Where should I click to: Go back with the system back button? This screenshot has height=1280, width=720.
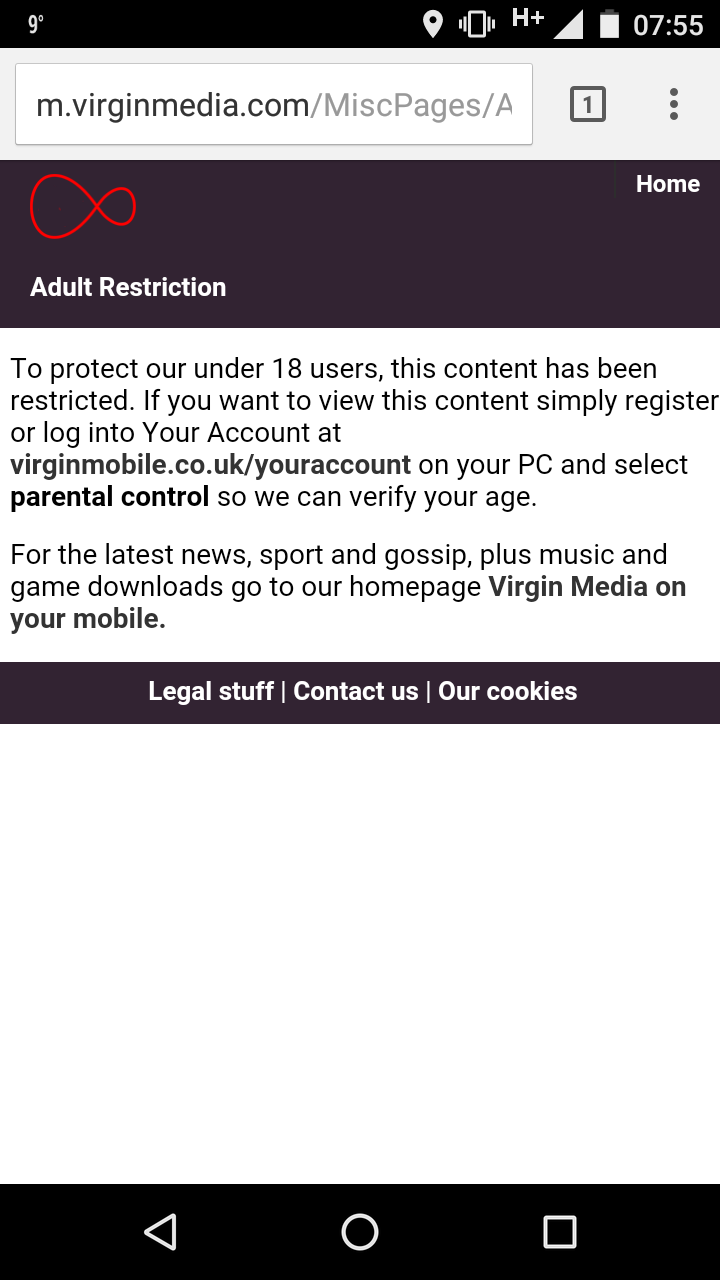point(160,1232)
